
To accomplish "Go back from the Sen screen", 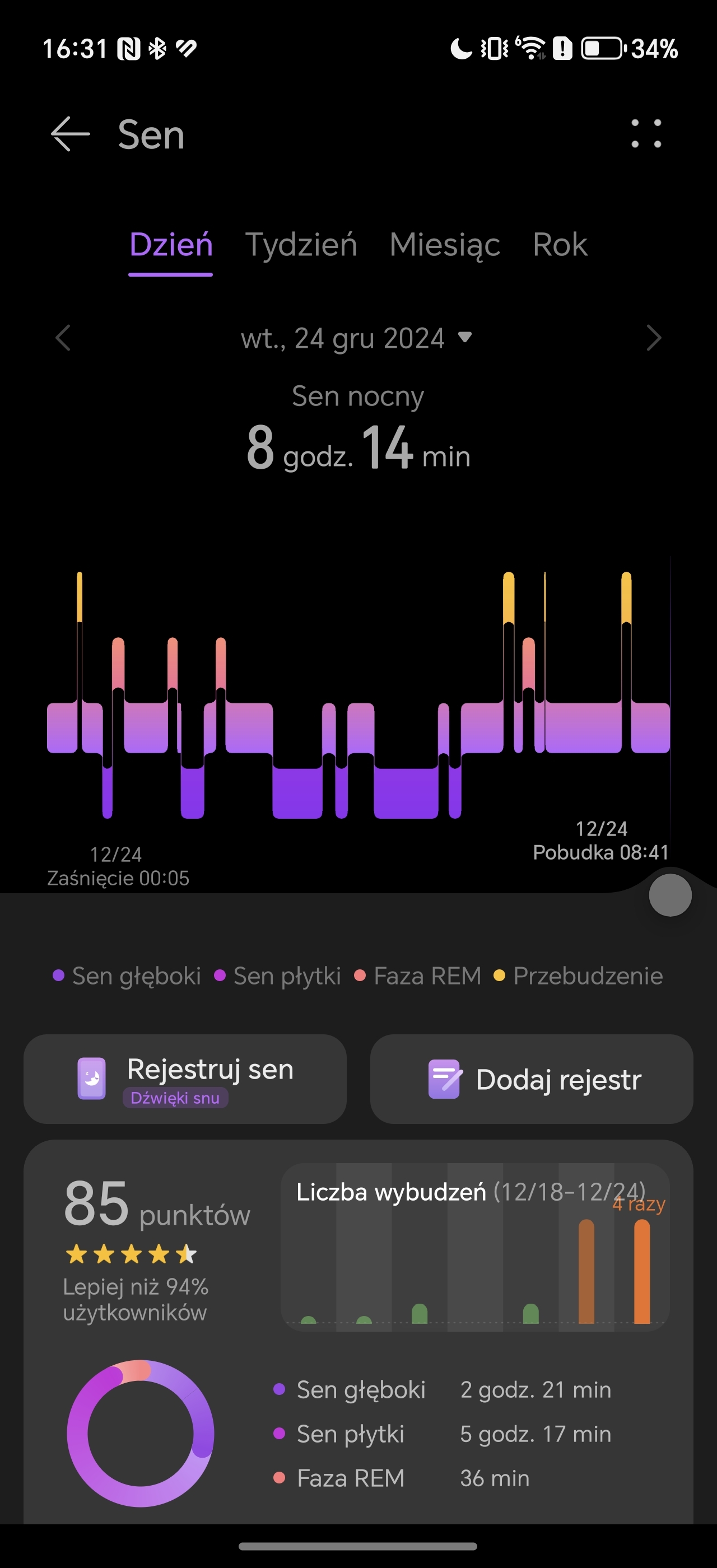I will click(70, 134).
